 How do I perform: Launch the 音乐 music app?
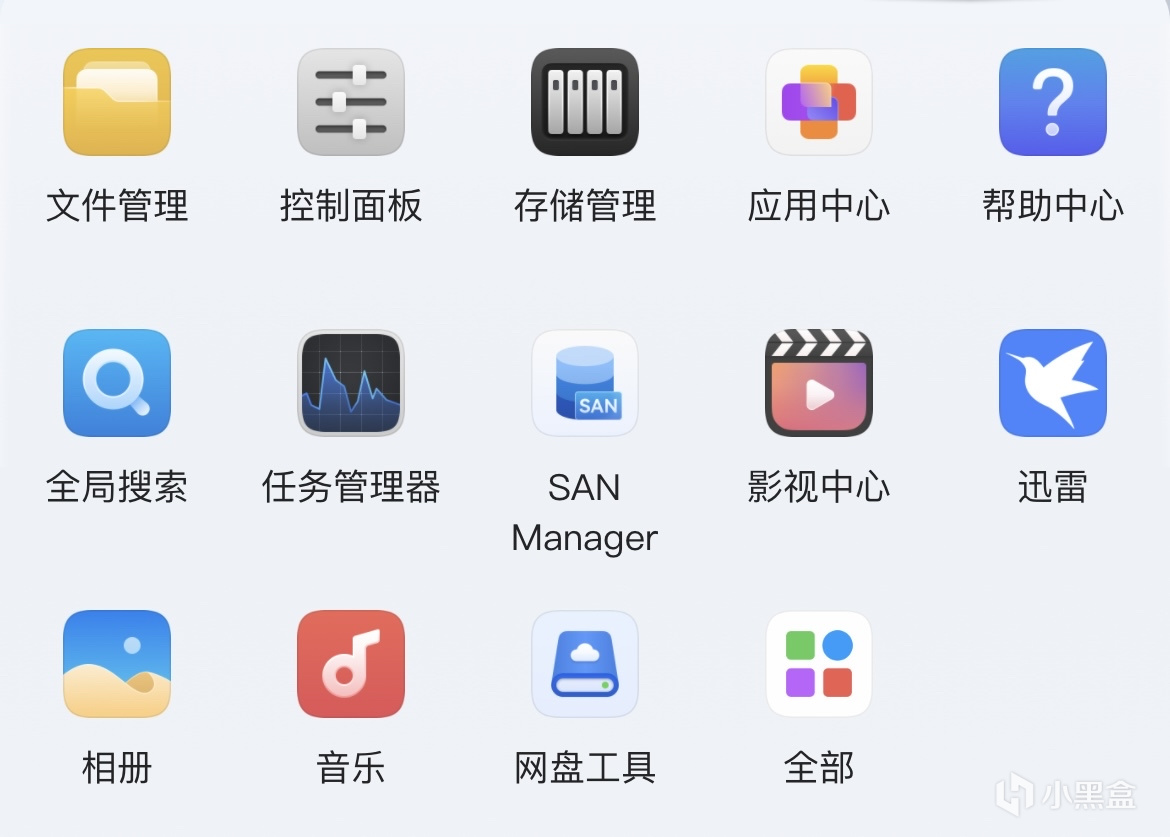351,664
